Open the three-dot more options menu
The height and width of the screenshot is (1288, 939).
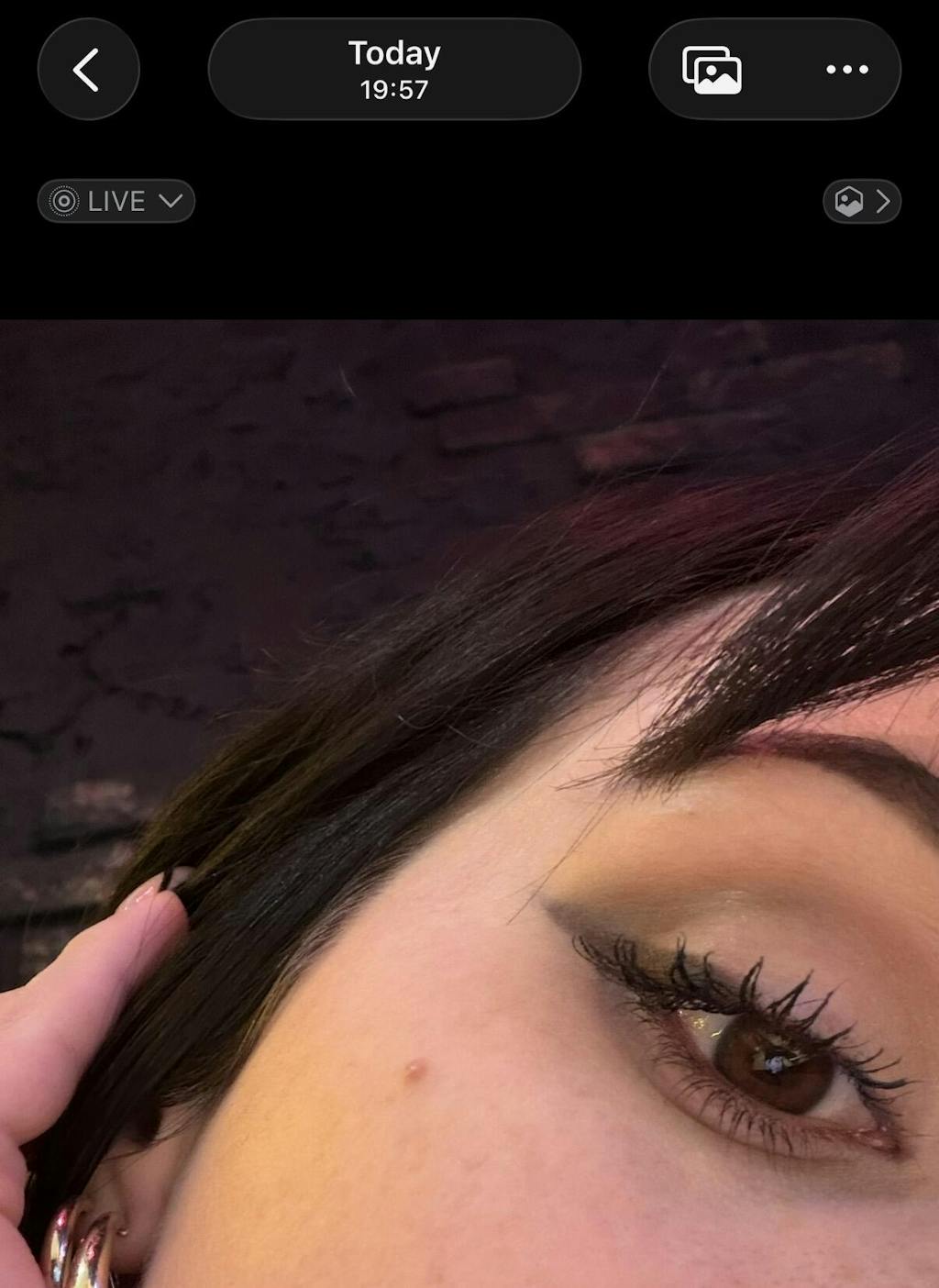(846, 70)
